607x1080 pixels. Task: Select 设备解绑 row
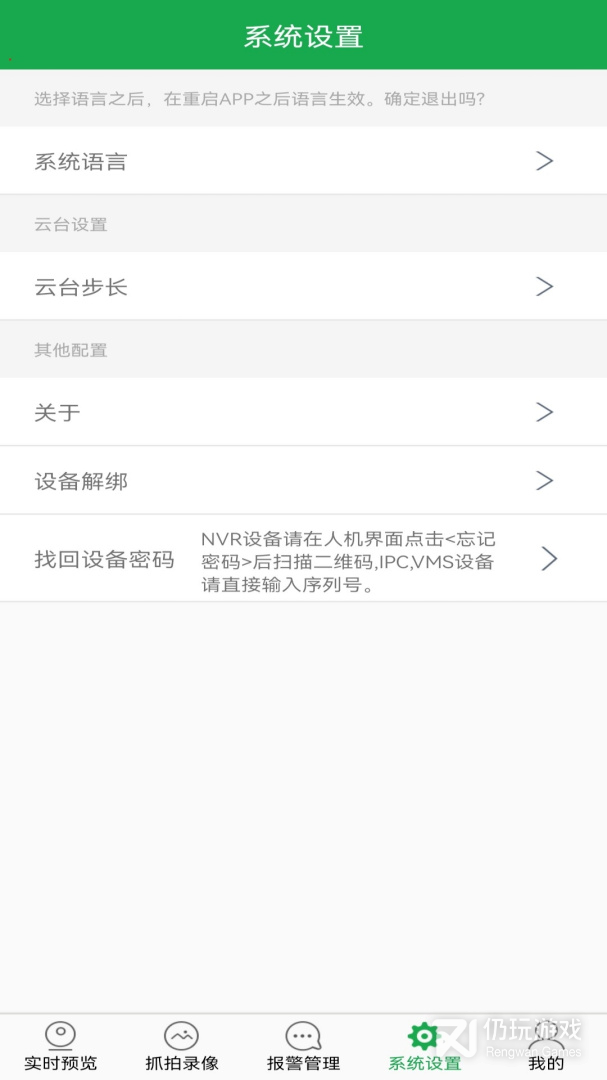click(x=303, y=481)
